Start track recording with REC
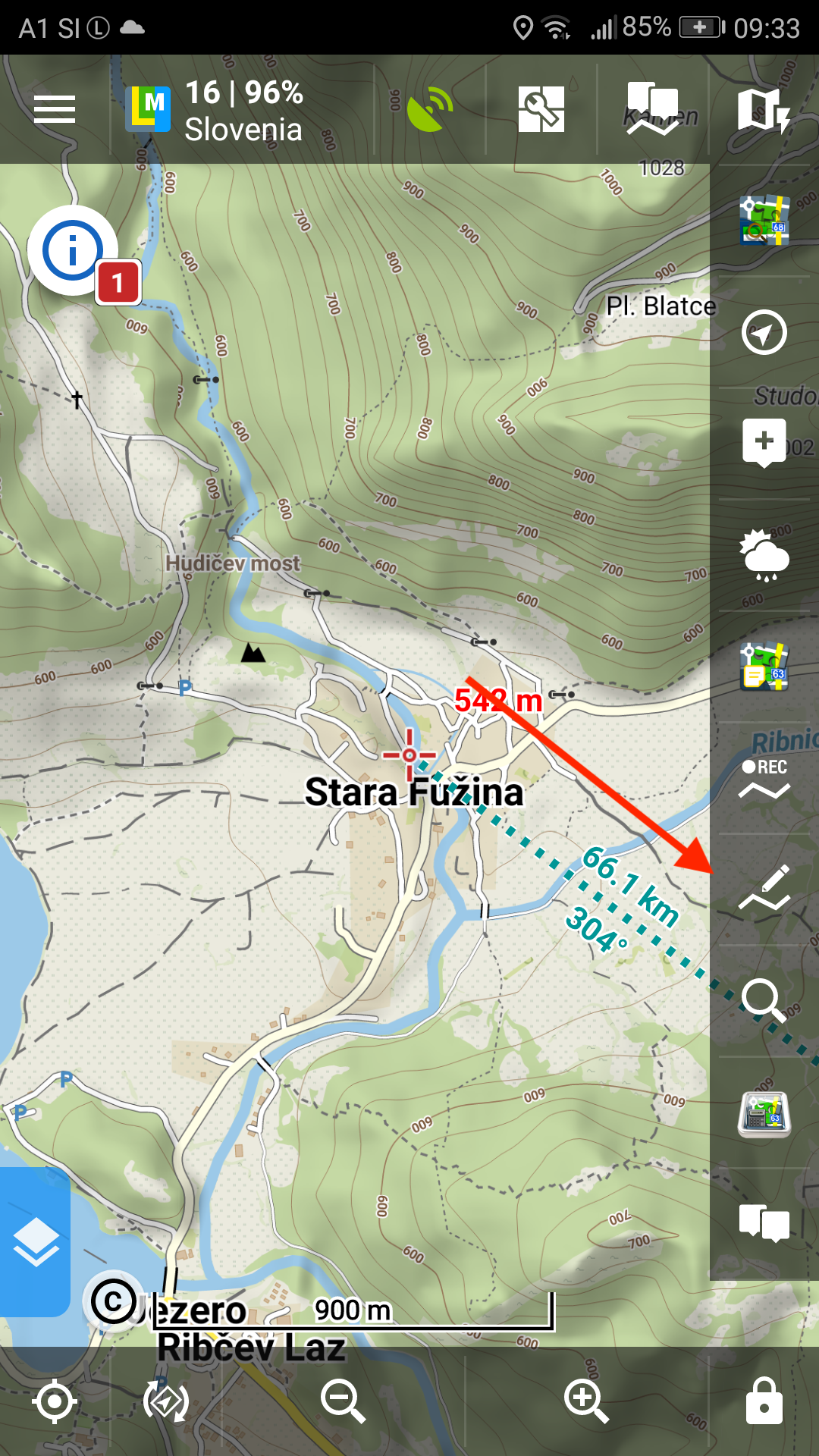 click(x=764, y=779)
